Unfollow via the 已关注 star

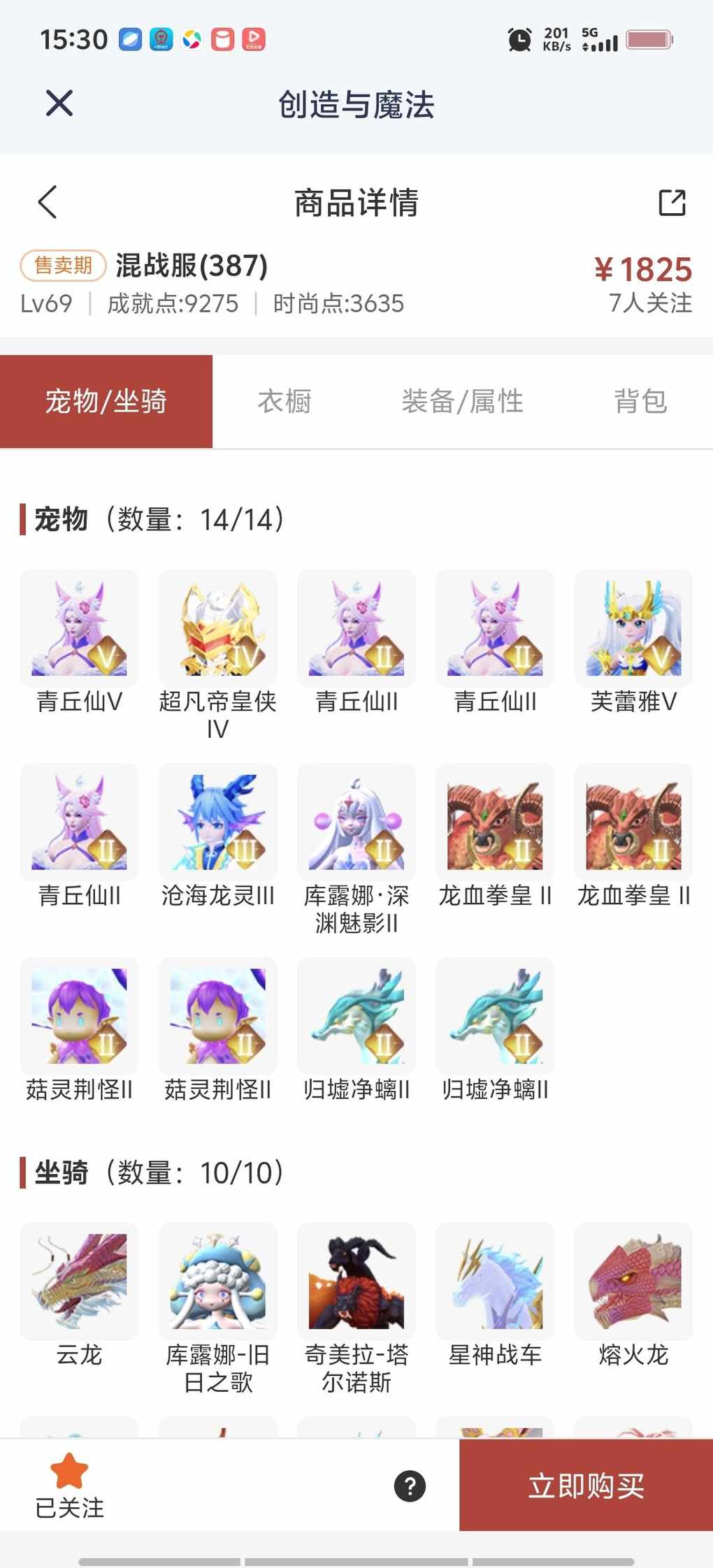coord(69,1483)
